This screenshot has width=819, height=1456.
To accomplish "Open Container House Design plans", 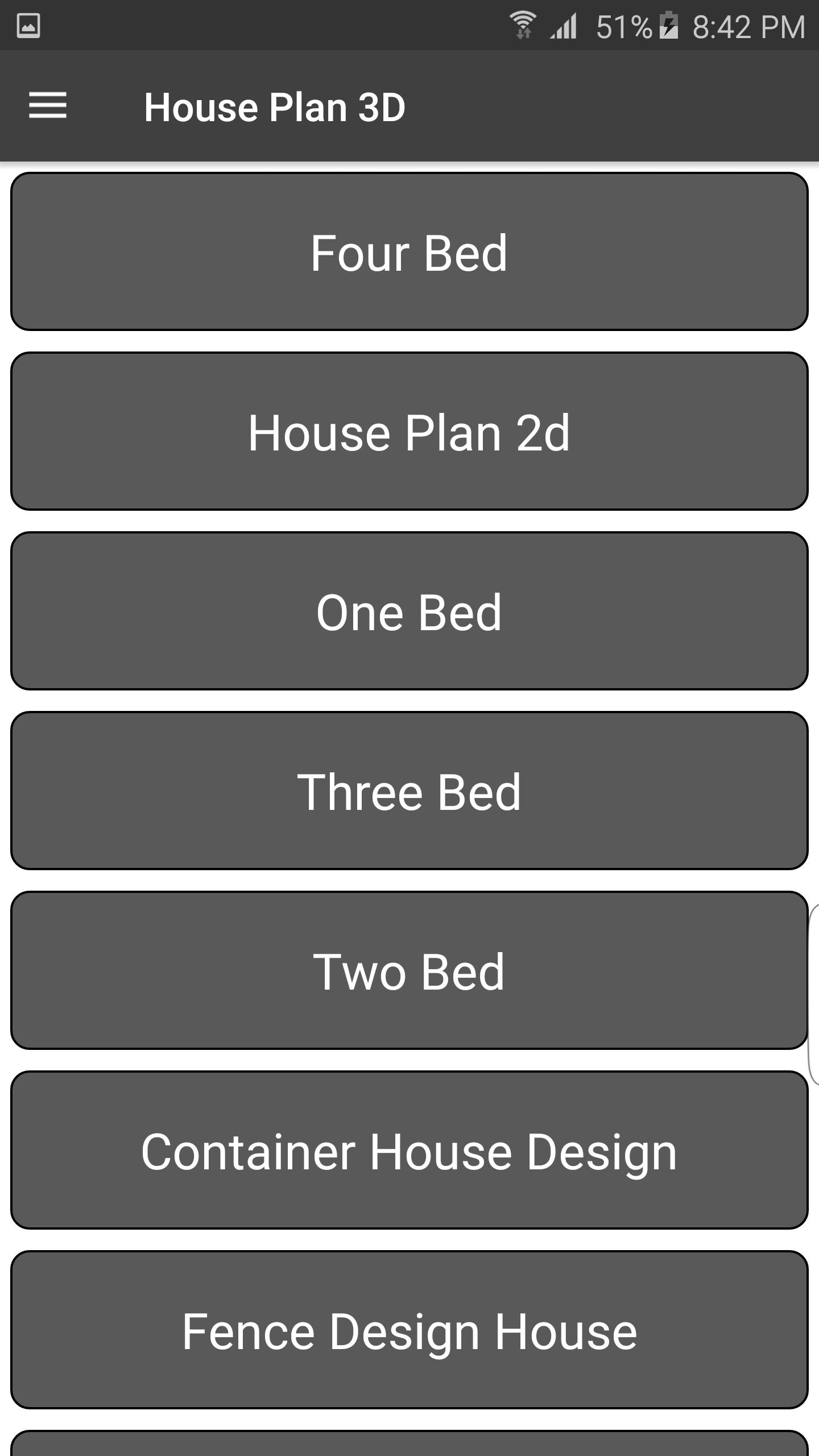I will pos(408,1152).
